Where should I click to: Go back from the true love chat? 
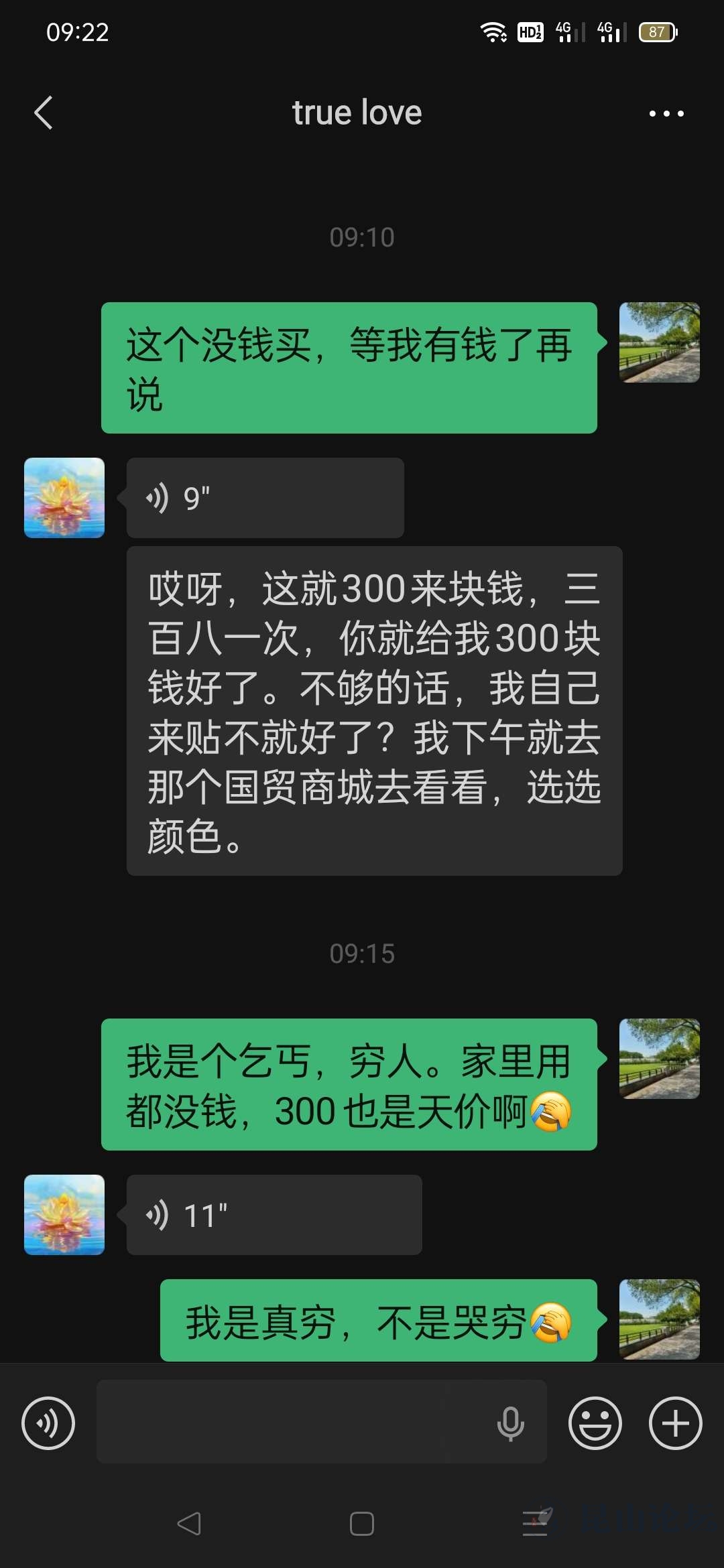(44, 113)
